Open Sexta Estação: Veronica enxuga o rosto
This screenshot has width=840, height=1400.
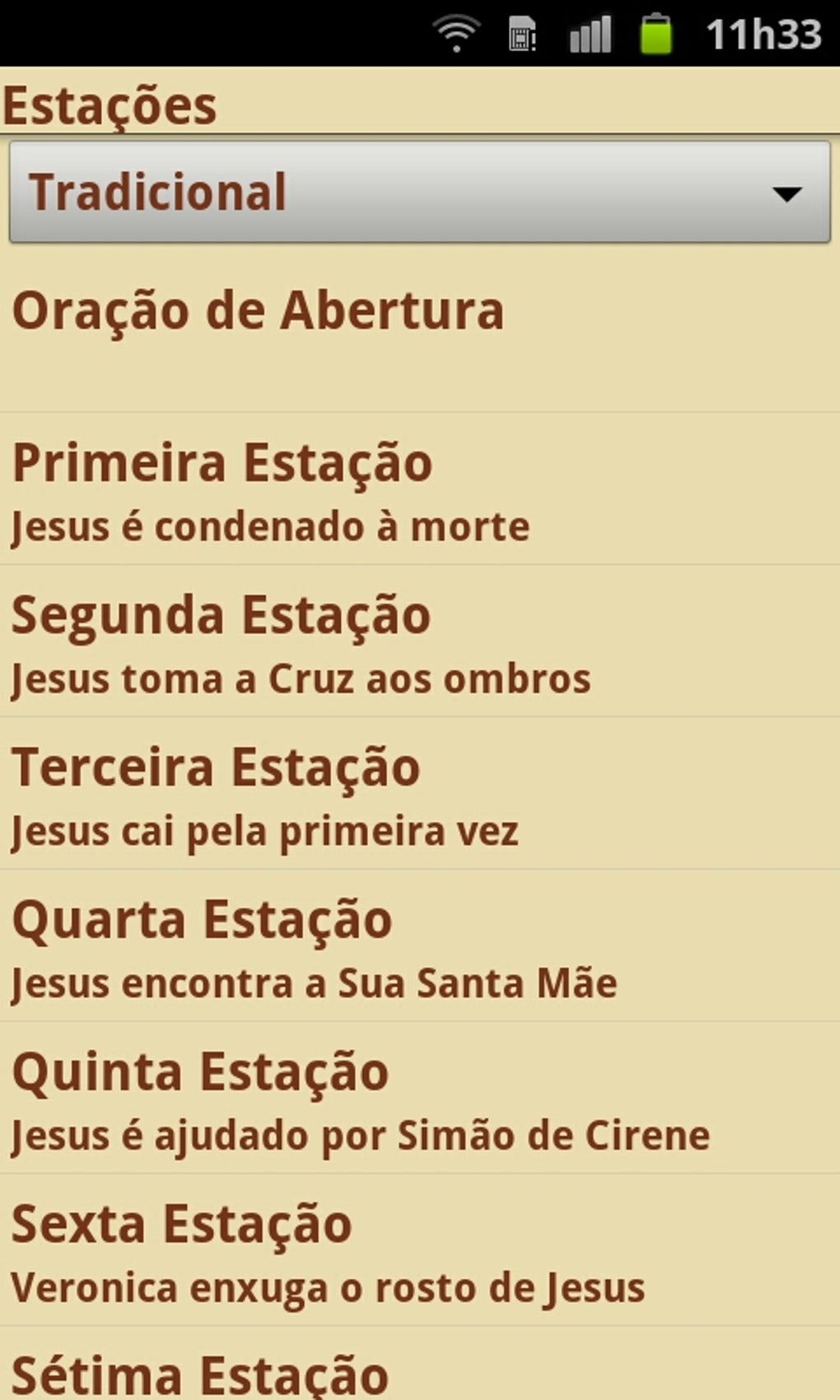coord(420,1253)
